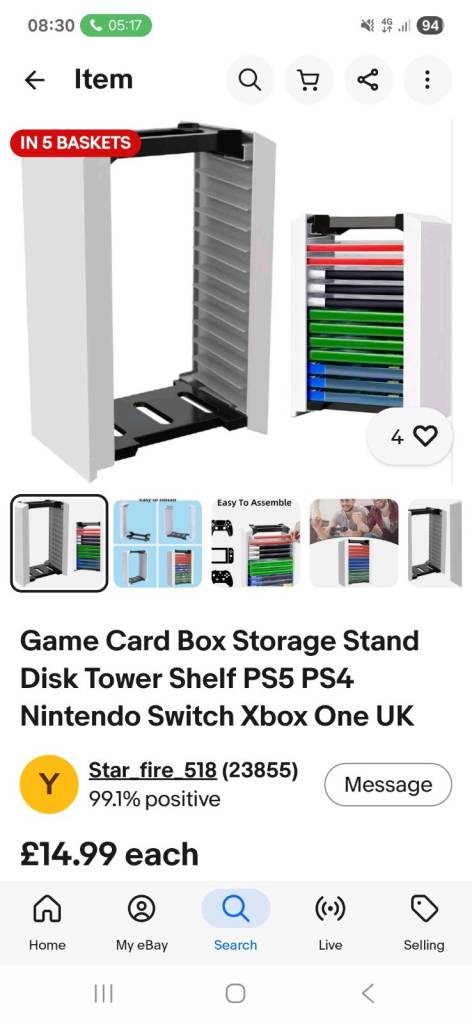Open seller Star_fire_518 profile link
The width and height of the screenshot is (472, 1024).
tap(152, 771)
